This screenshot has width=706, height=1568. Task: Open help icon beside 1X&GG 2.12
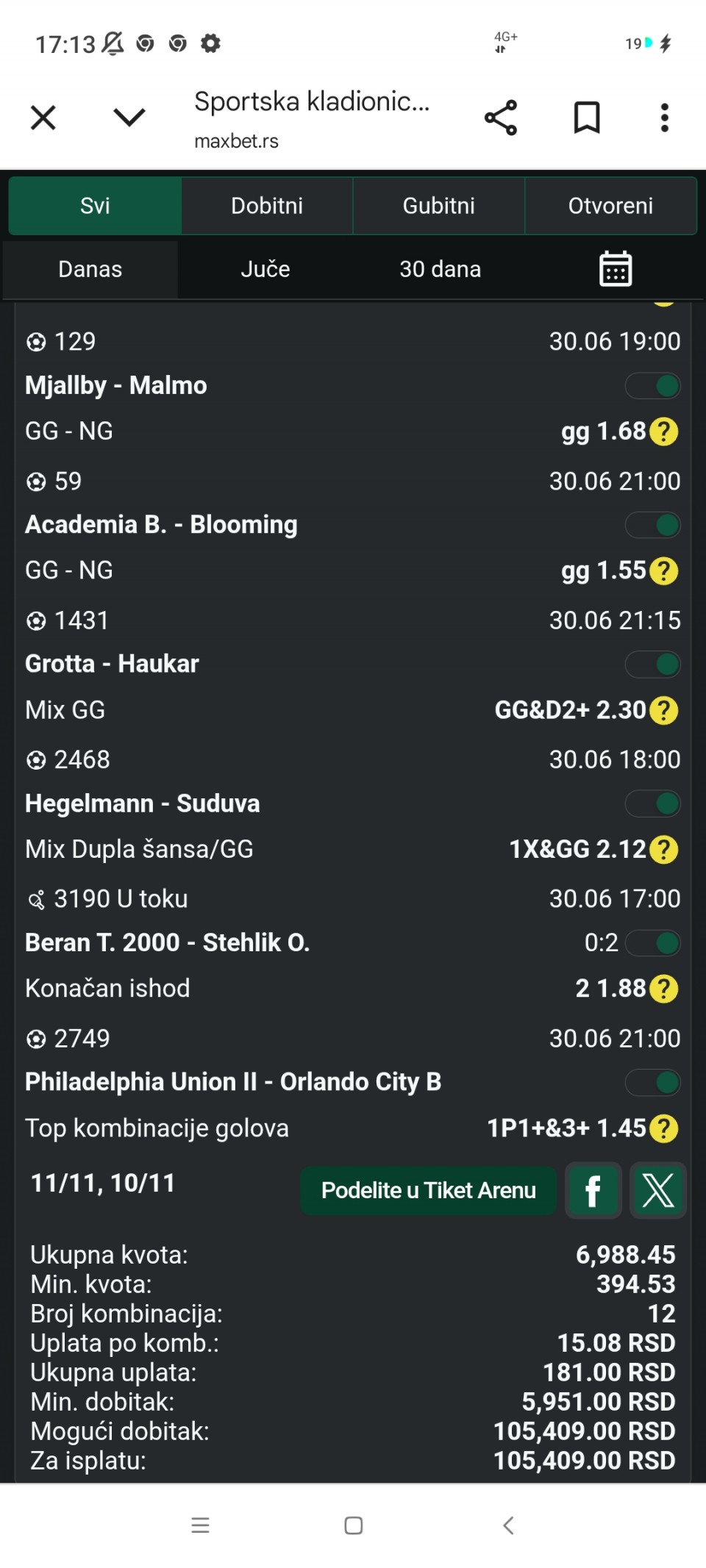point(664,850)
